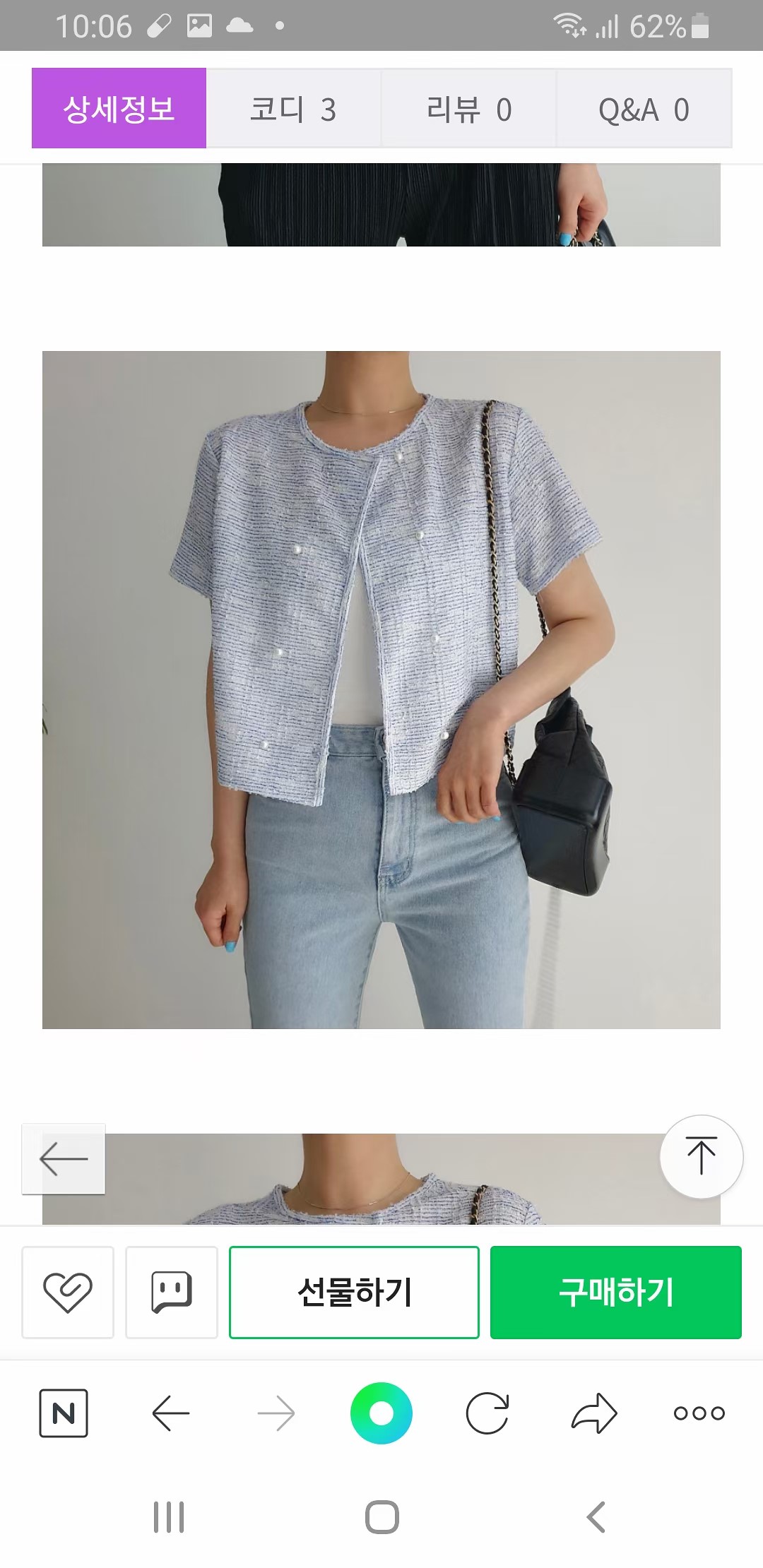Go to Naver home via the N icon
763x1568 pixels.
[x=64, y=1413]
